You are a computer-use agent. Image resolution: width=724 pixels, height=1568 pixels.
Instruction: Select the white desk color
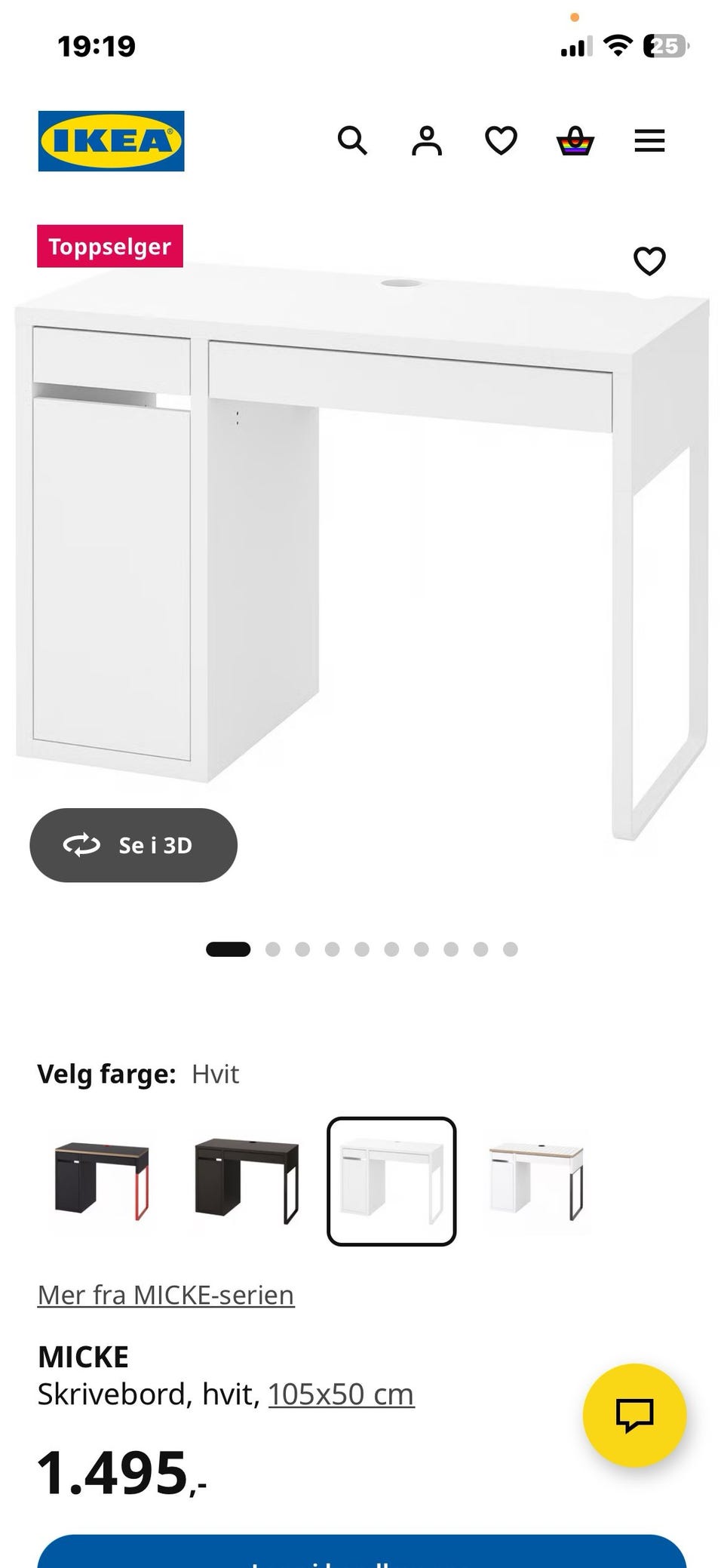pos(391,1182)
